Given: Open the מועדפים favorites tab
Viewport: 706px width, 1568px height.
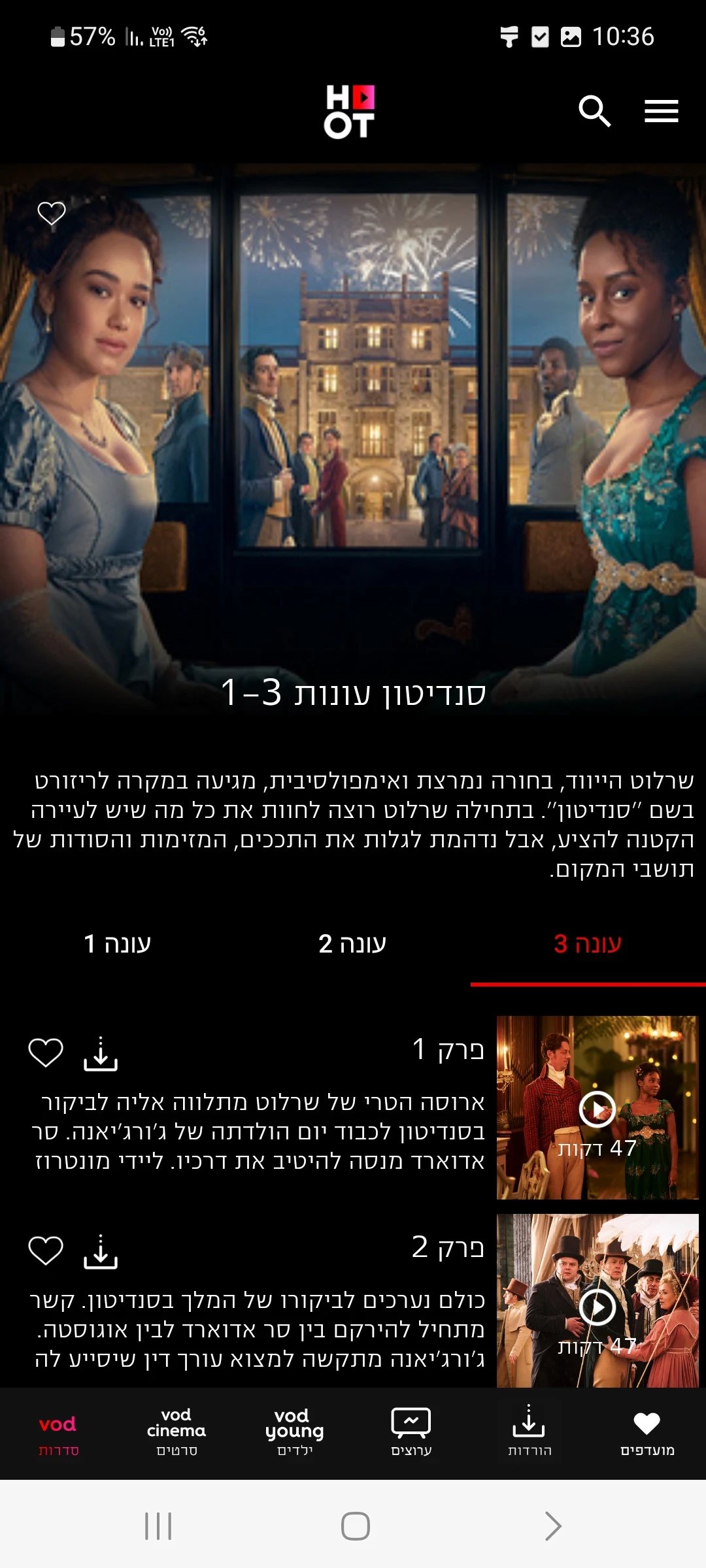Looking at the screenshot, I should pos(647,1433).
